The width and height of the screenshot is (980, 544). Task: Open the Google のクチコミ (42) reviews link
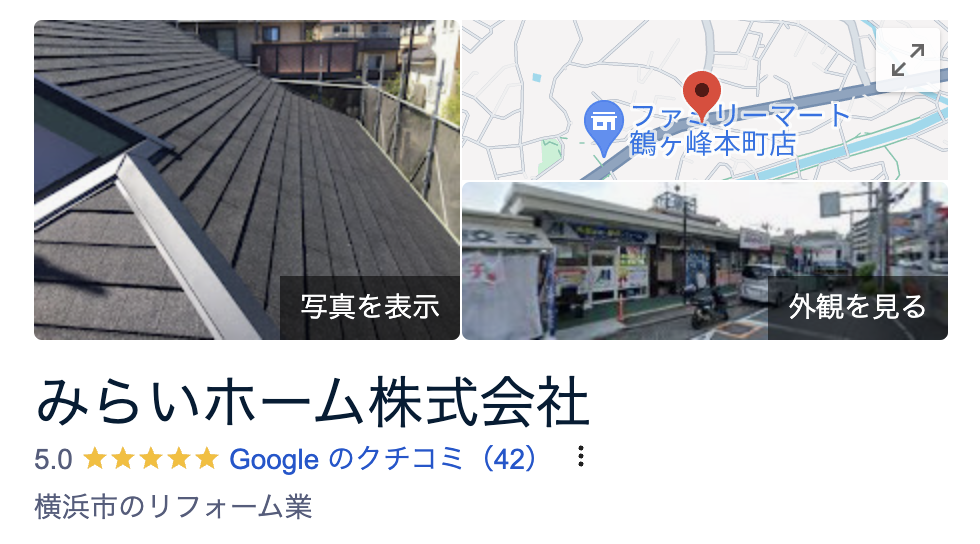click(x=384, y=458)
